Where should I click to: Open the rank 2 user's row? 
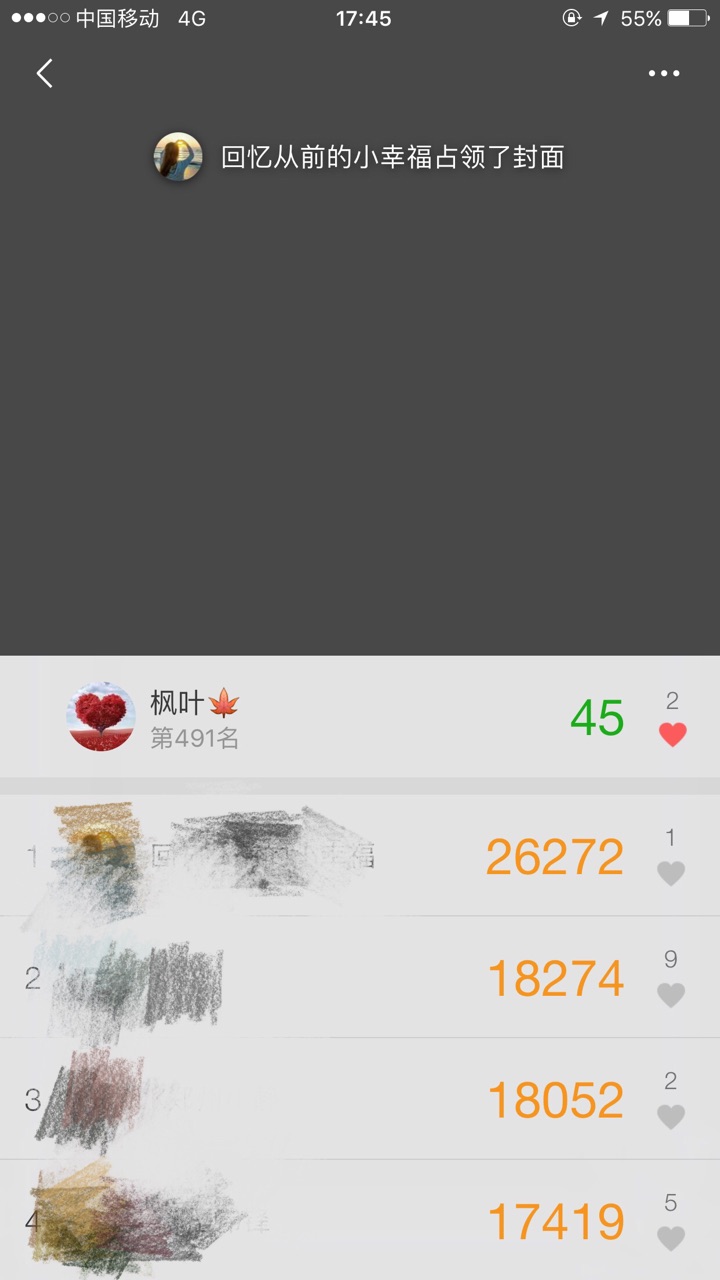(x=300, y=978)
